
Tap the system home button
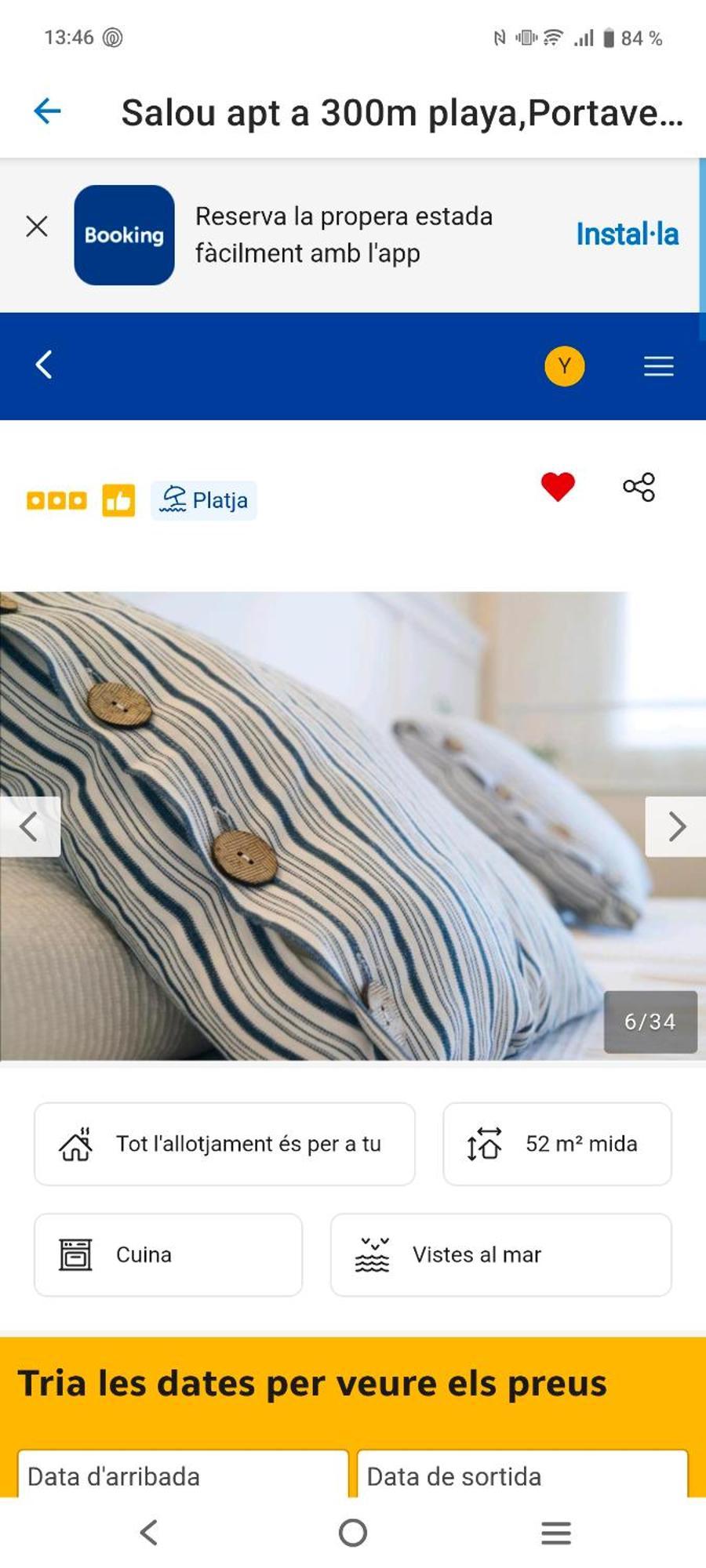tap(353, 1532)
